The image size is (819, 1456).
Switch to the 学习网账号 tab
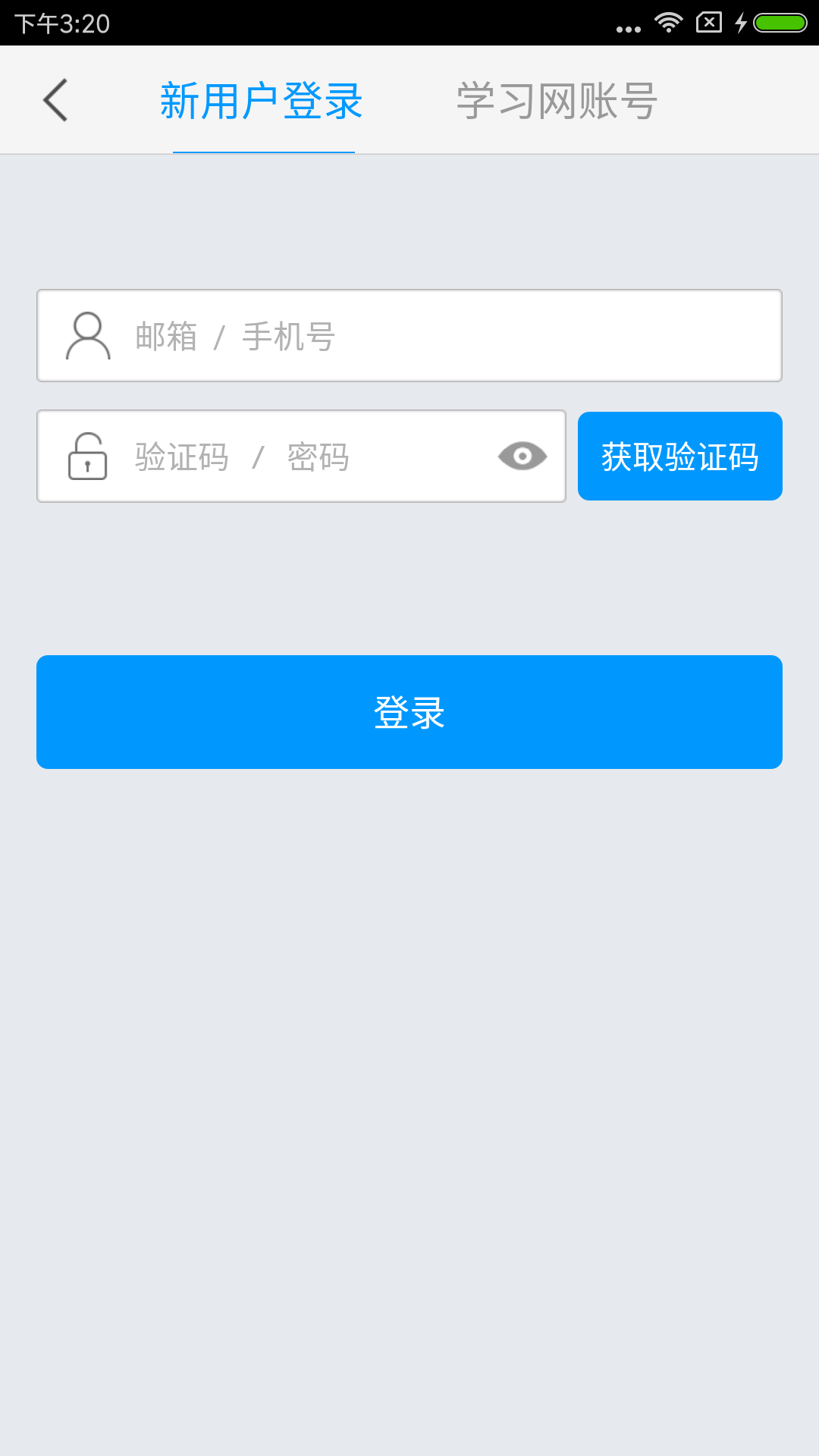click(556, 99)
